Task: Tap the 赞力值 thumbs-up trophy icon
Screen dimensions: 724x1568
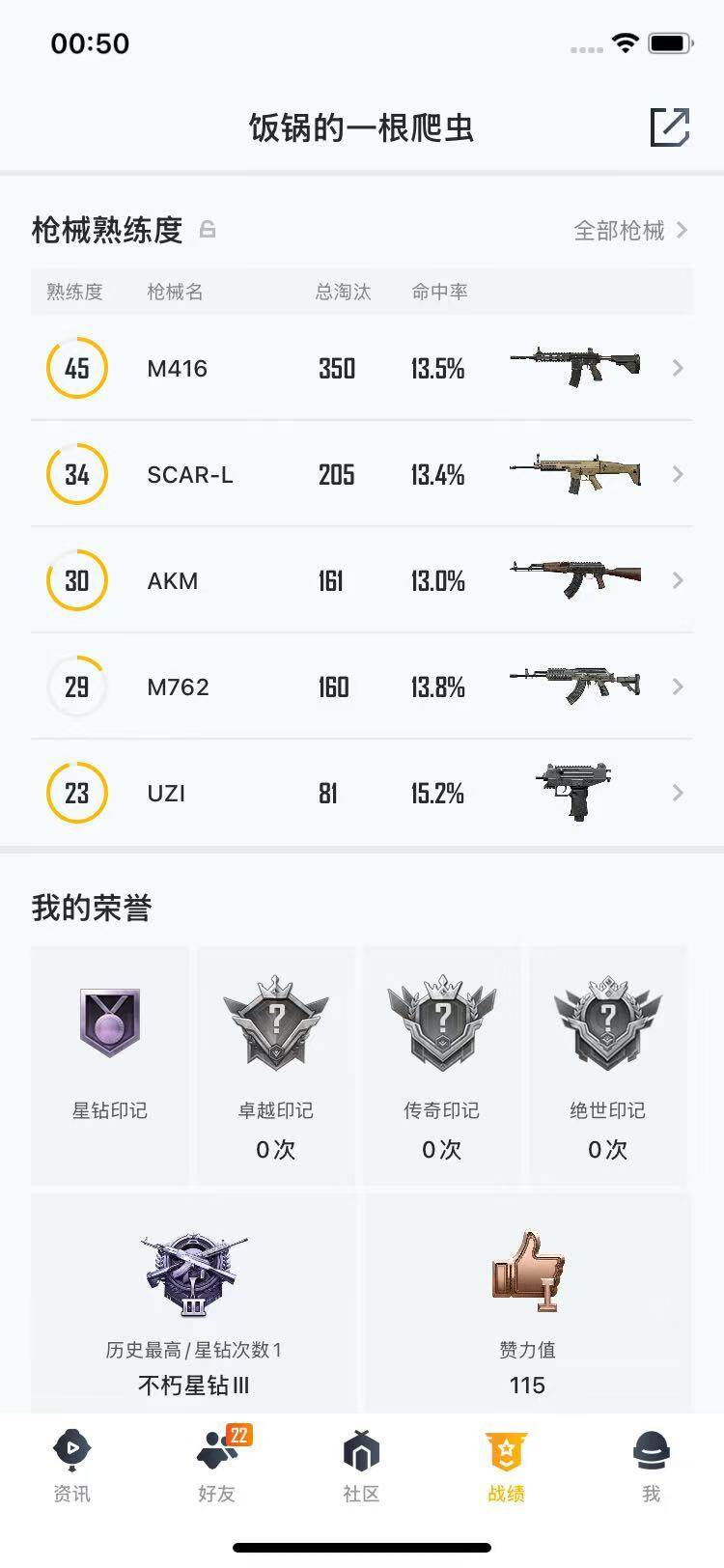Action: [x=527, y=1274]
